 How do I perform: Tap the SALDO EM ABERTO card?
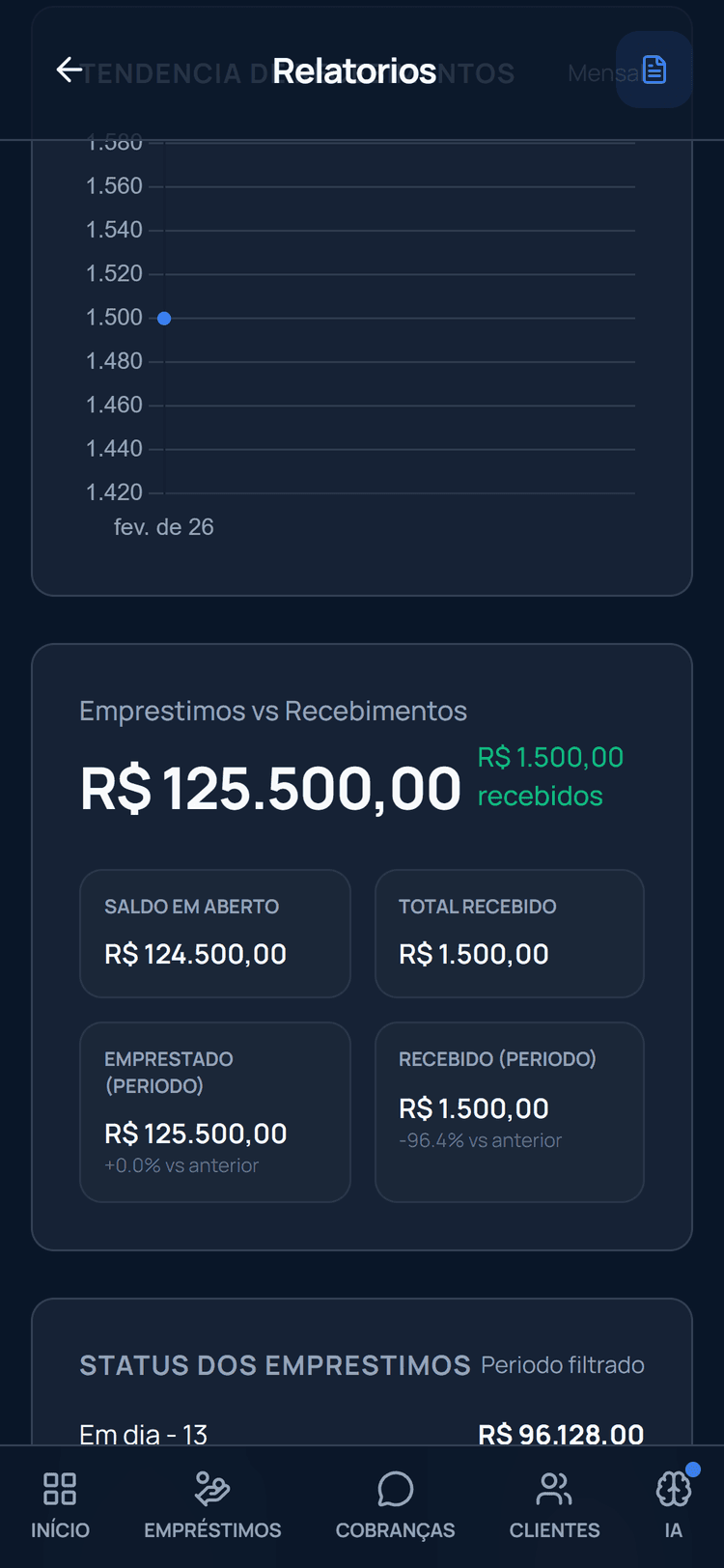coord(214,933)
